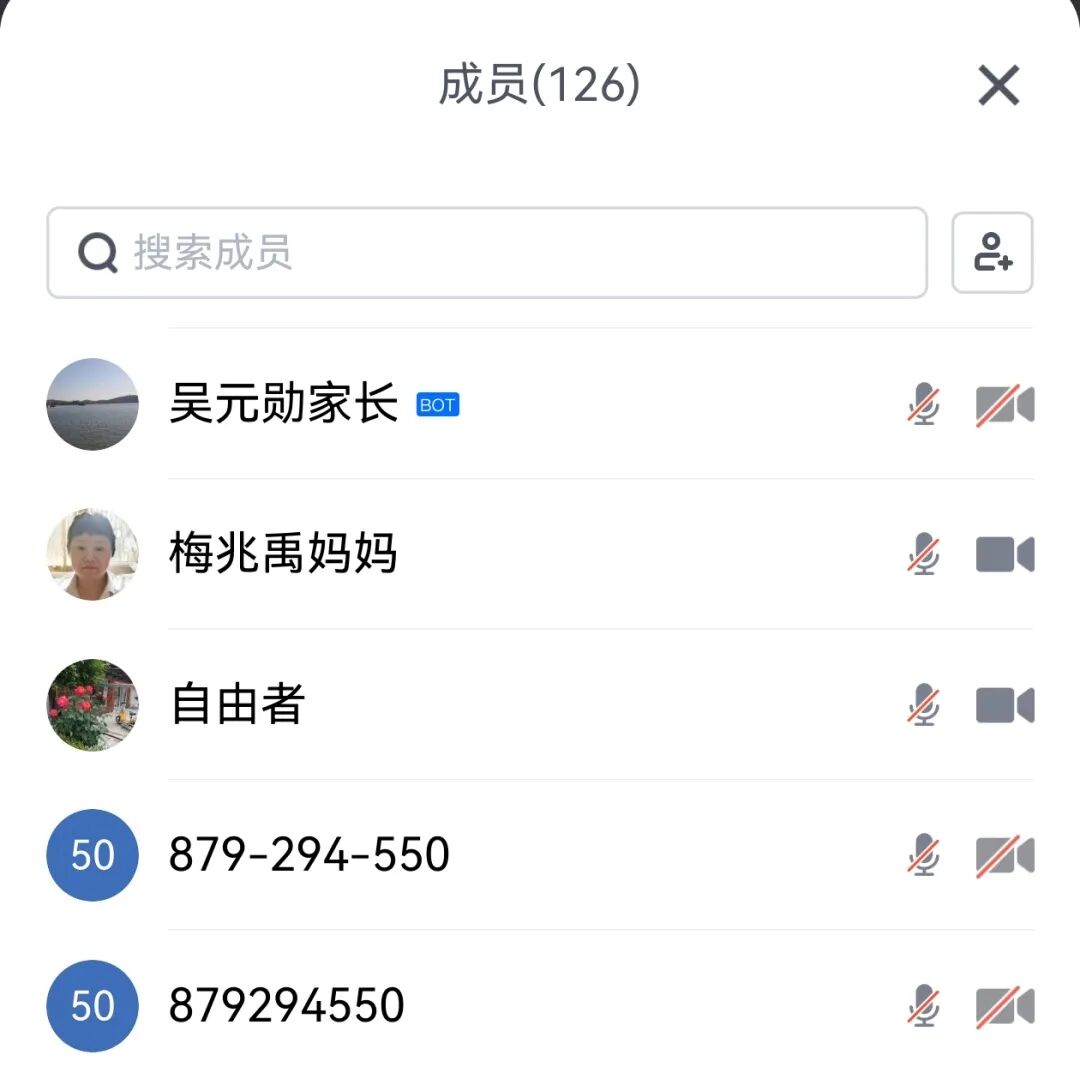Tap the microphone icon for 879294550
Screen dimensions: 1080x1080
(x=923, y=1006)
